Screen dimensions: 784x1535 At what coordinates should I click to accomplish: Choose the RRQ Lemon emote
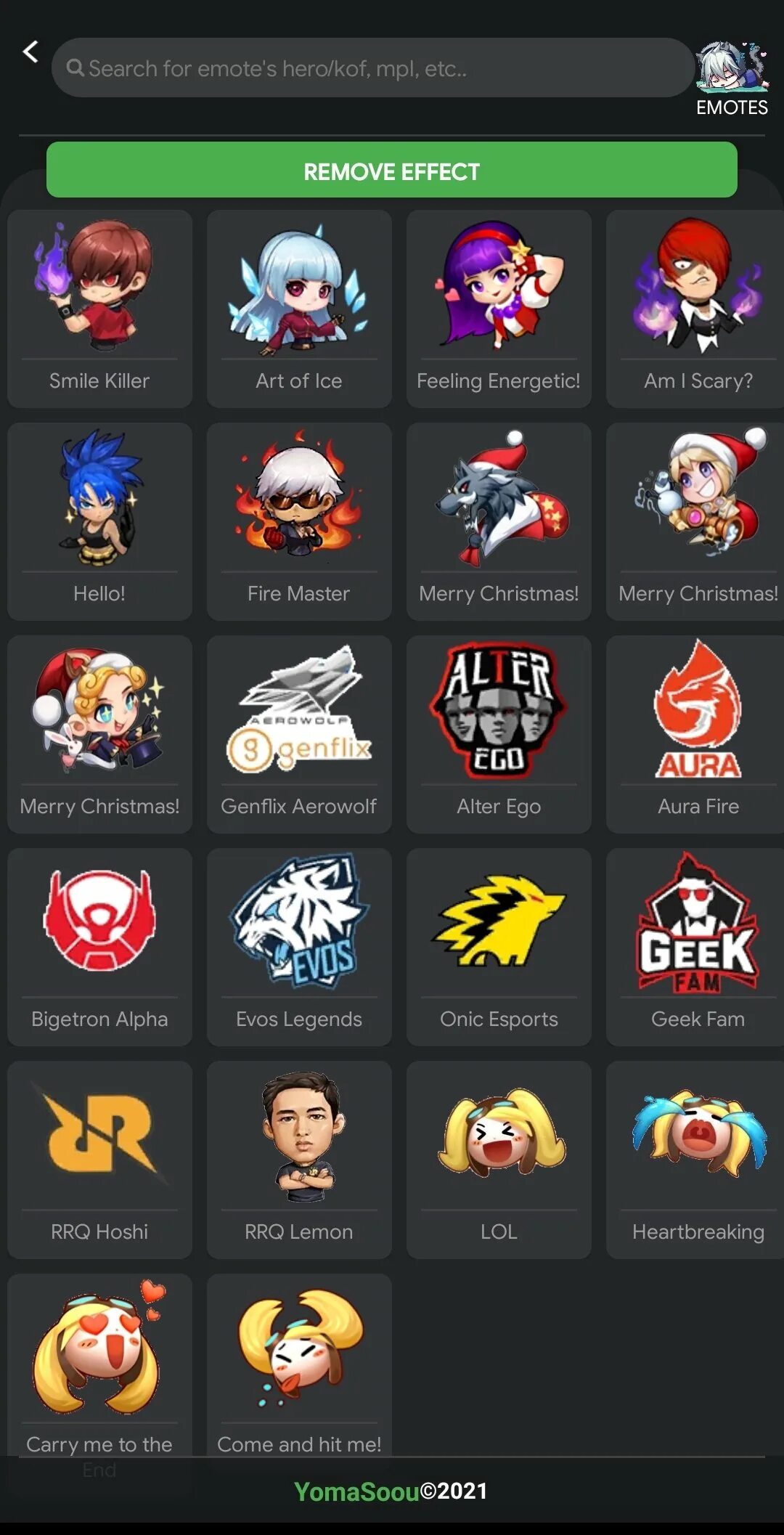click(x=299, y=1160)
